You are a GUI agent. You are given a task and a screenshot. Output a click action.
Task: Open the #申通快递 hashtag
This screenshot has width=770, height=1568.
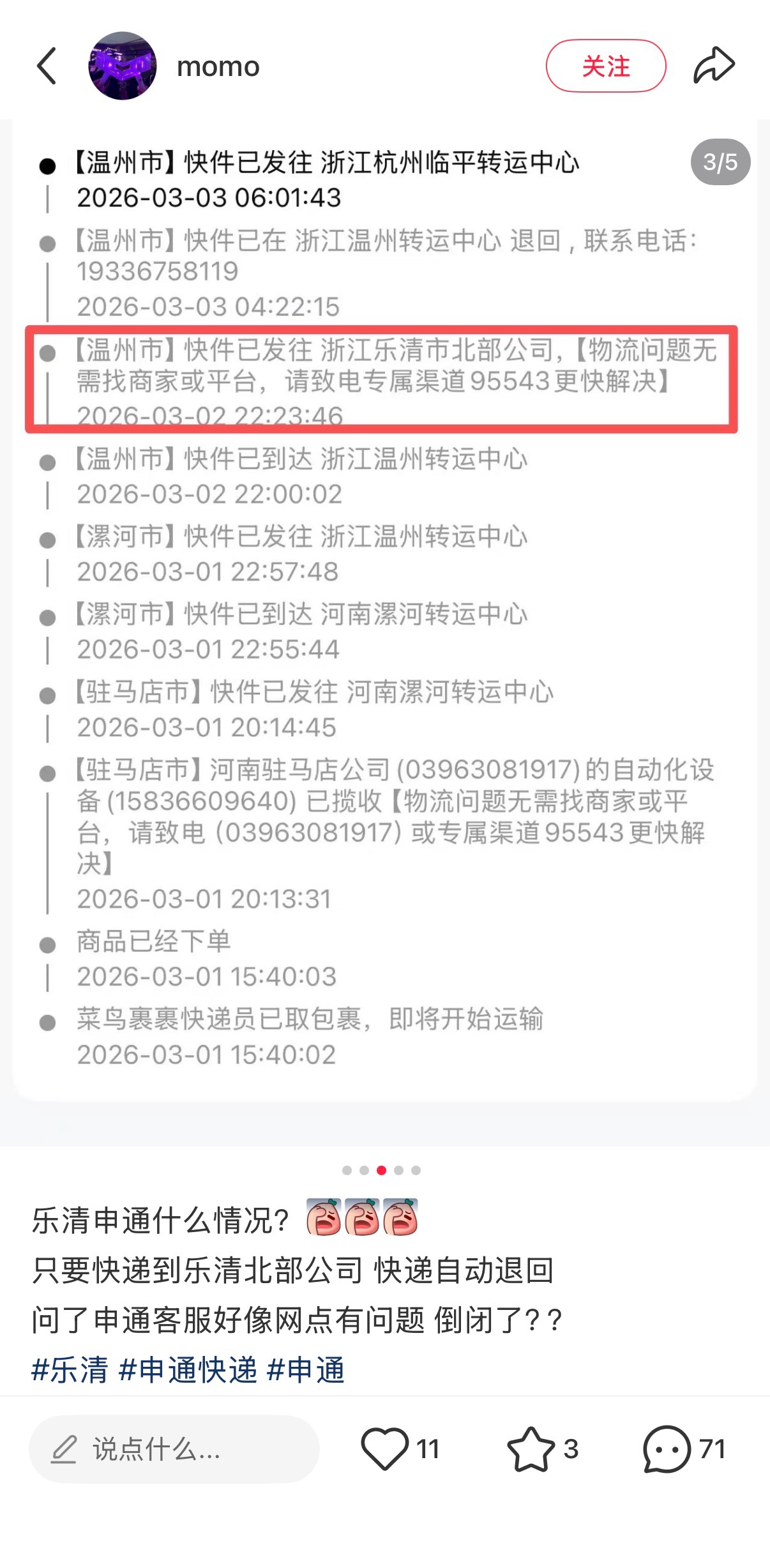(188, 1370)
